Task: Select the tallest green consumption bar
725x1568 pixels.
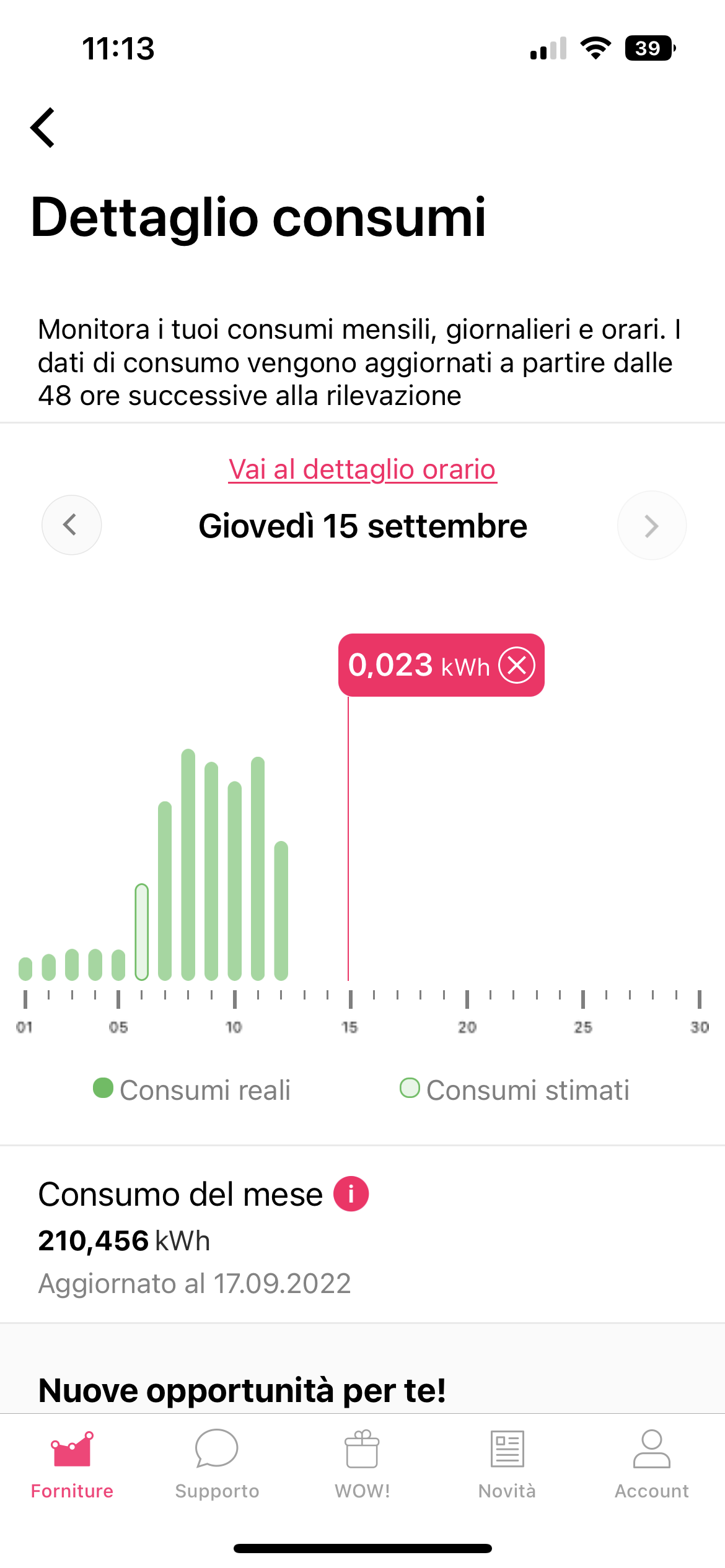Action: pyautogui.click(x=188, y=865)
